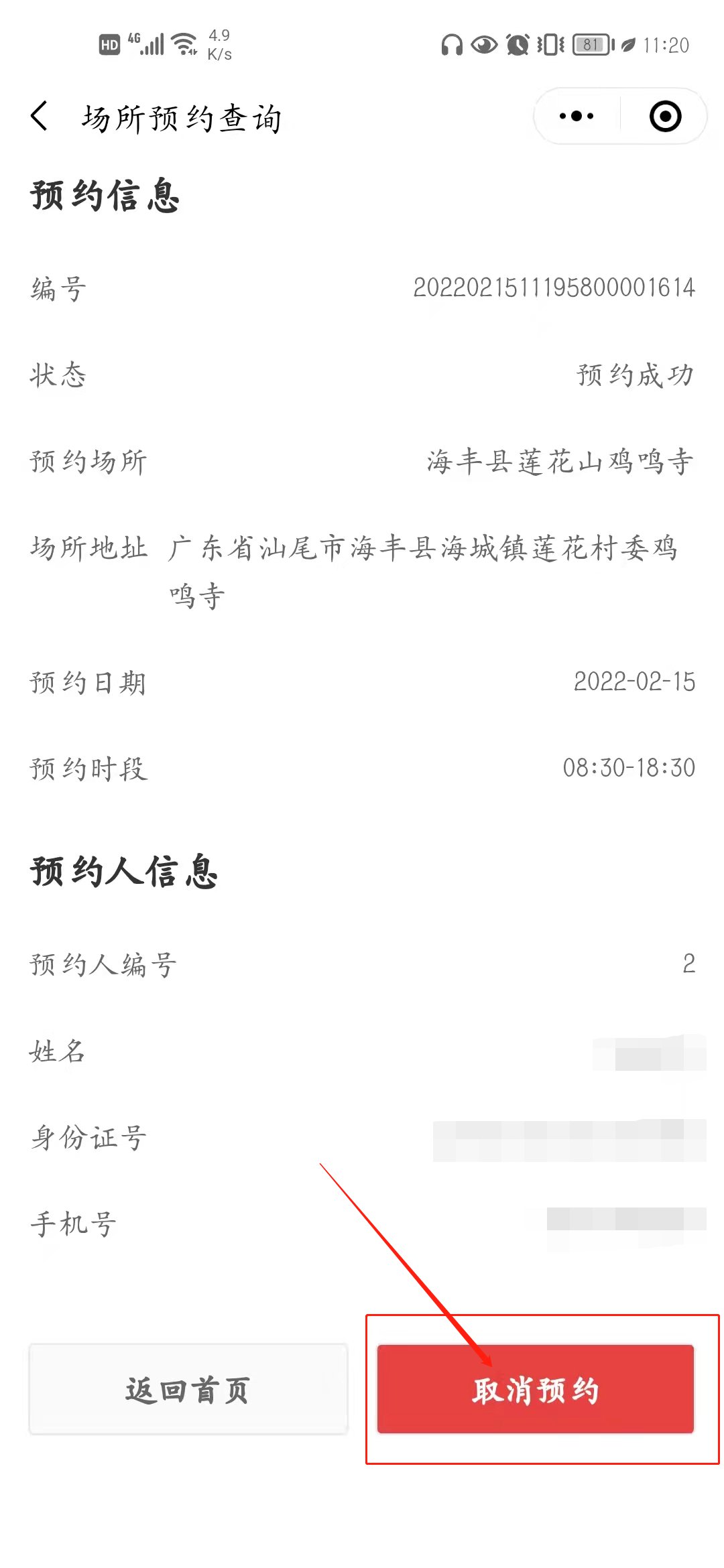Cancel the booking with 取消预约
Viewport: 724px width, 1568px height.
point(535,1389)
